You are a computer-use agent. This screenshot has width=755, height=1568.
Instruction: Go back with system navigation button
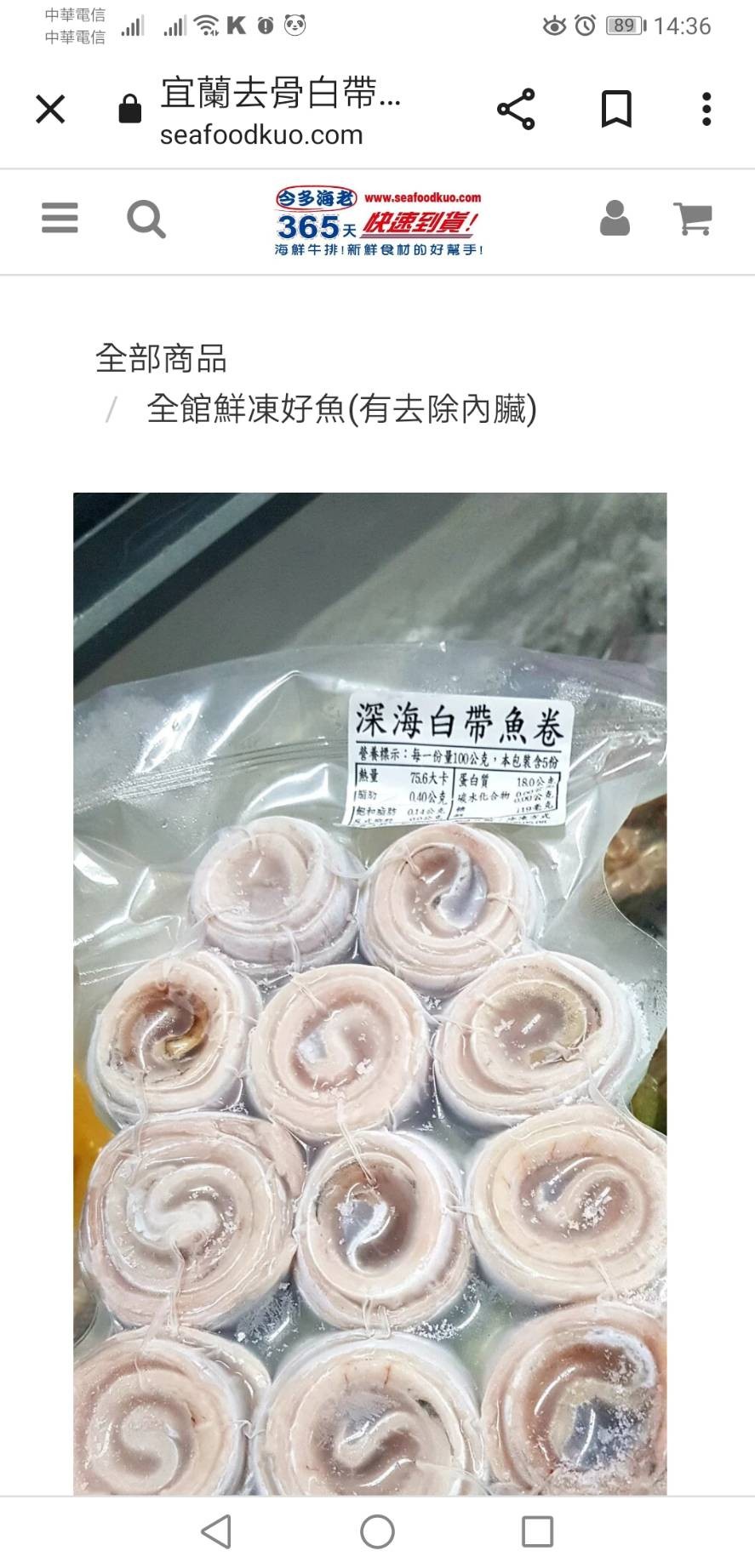[x=216, y=1531]
